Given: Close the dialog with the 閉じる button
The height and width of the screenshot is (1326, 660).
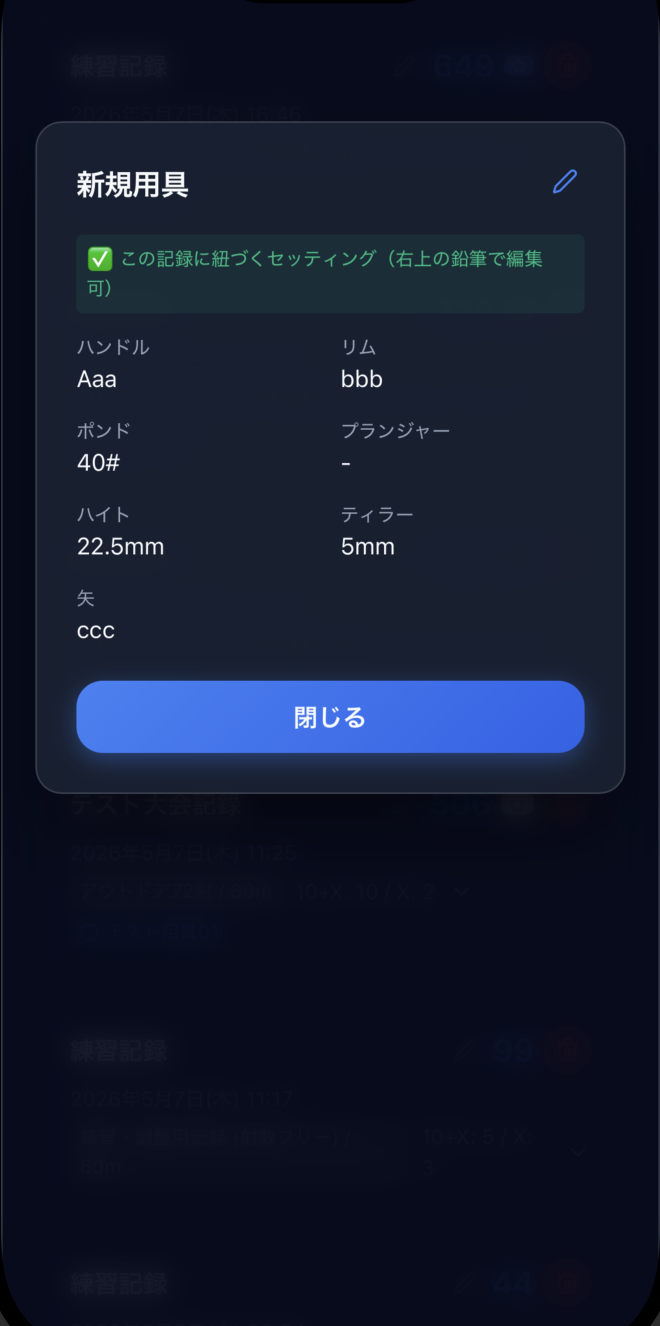Looking at the screenshot, I should click(x=330, y=717).
